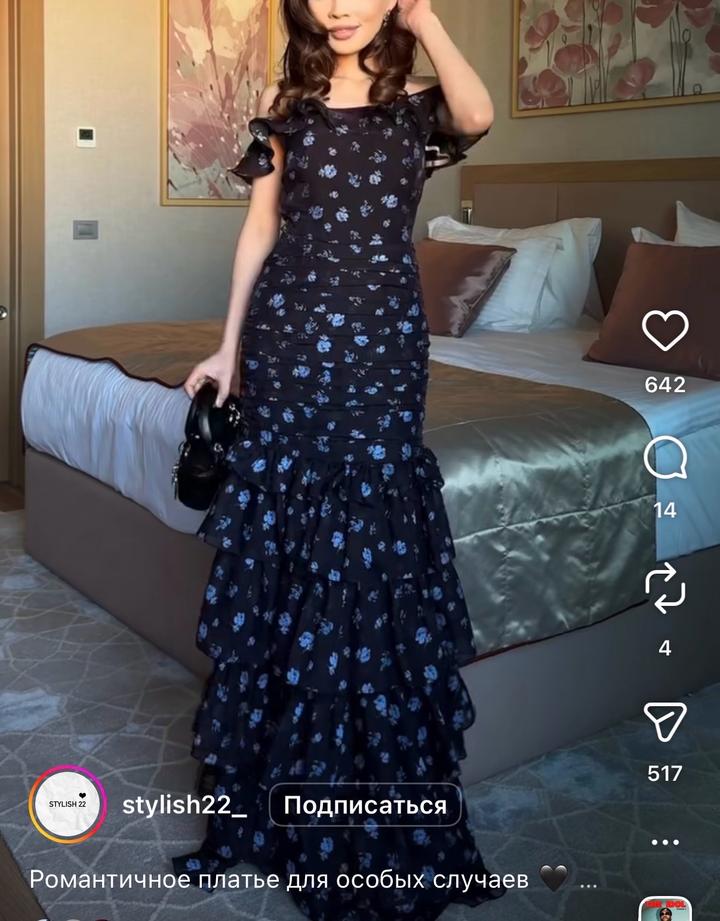Viewport: 720px width, 921px height.
Task: Open the comments on this reel
Action: point(665,459)
